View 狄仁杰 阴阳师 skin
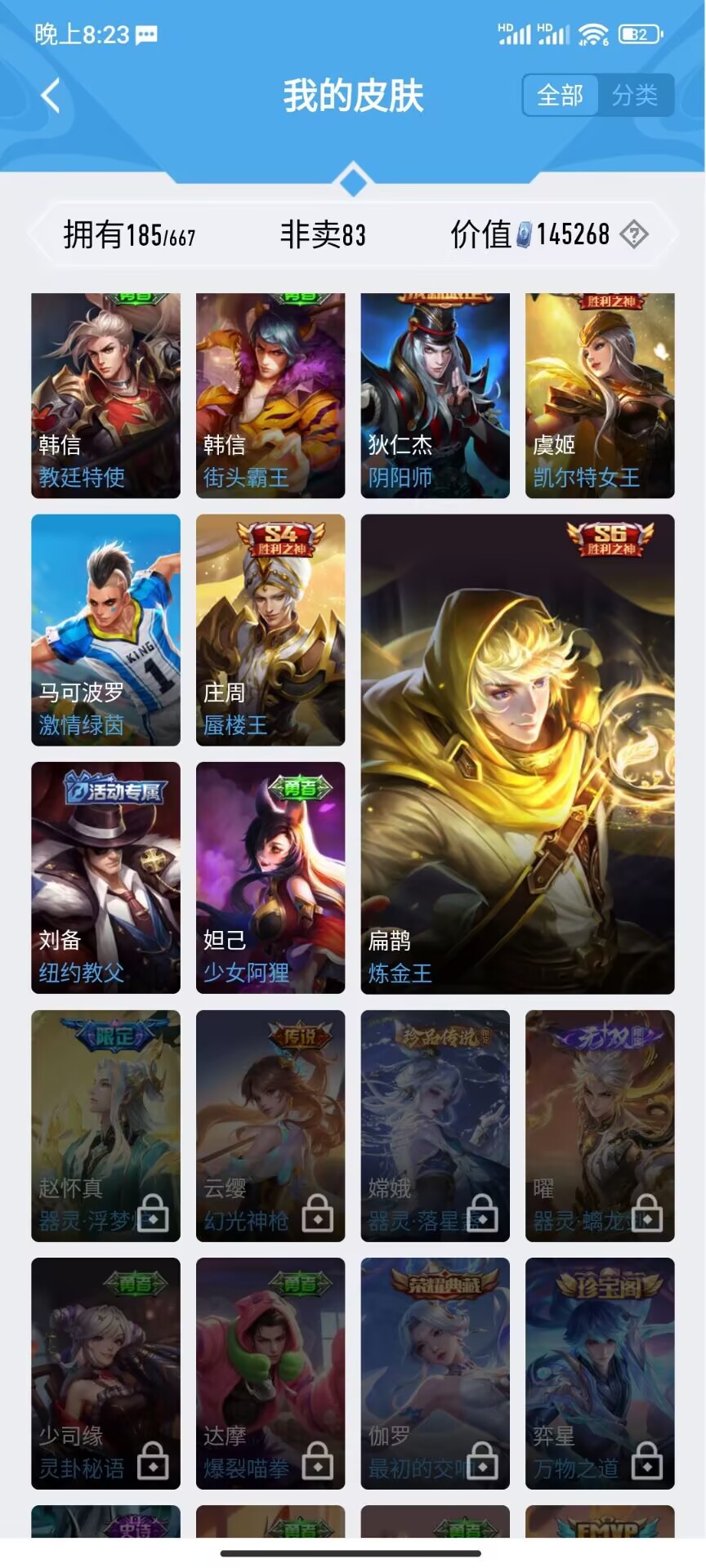The height and width of the screenshot is (1568, 706). point(435,395)
